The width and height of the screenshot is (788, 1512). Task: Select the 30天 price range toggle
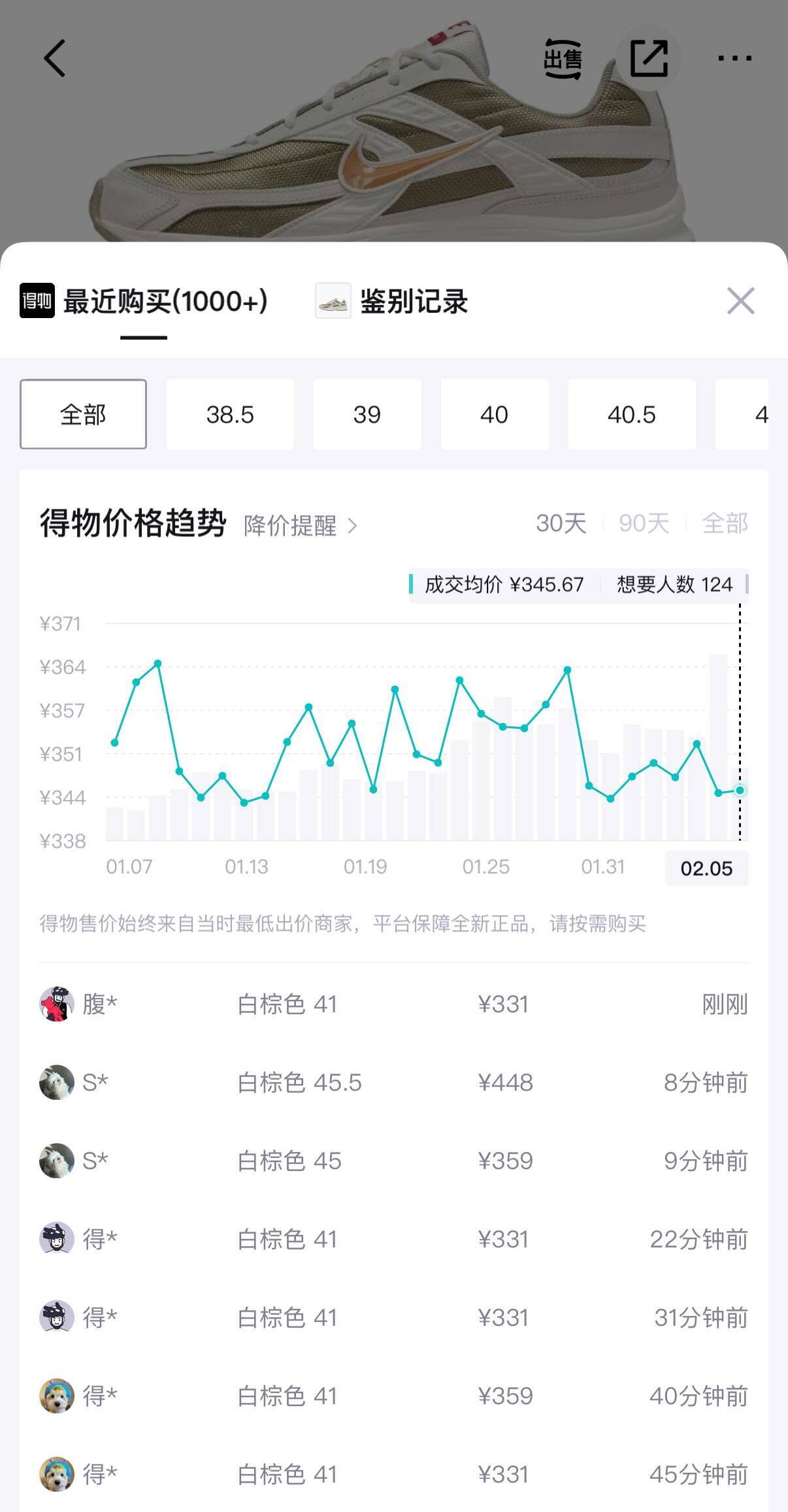pyautogui.click(x=563, y=523)
